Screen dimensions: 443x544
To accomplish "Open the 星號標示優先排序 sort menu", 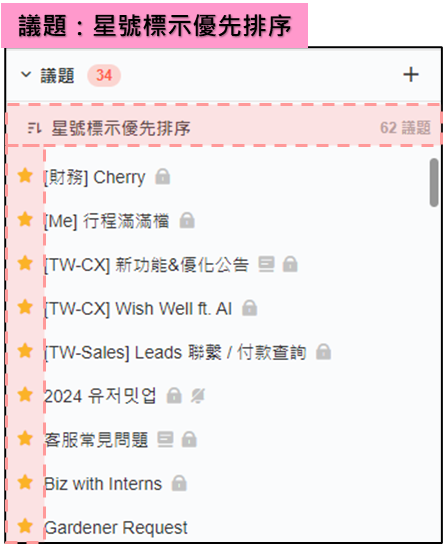I will tap(109, 128).
